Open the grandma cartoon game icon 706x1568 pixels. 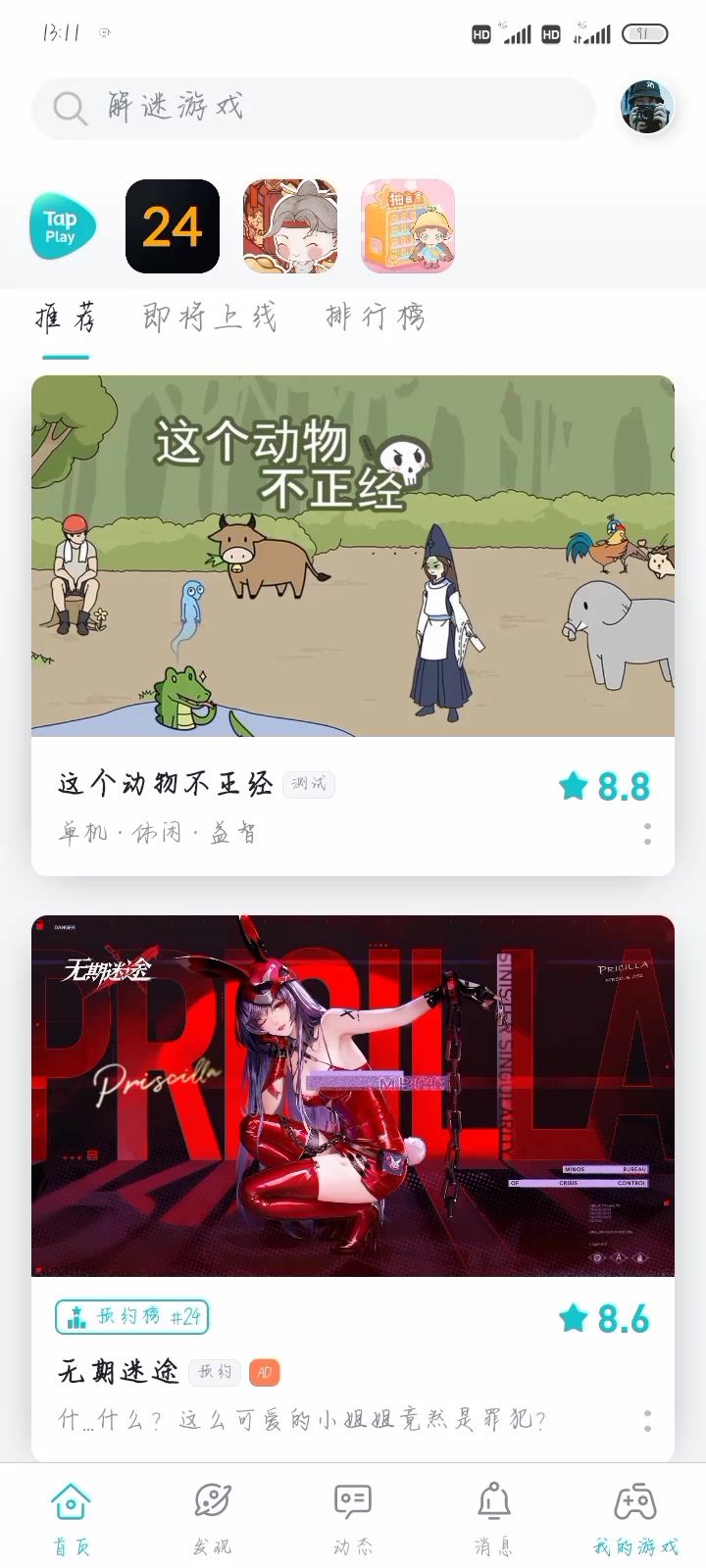point(290,226)
